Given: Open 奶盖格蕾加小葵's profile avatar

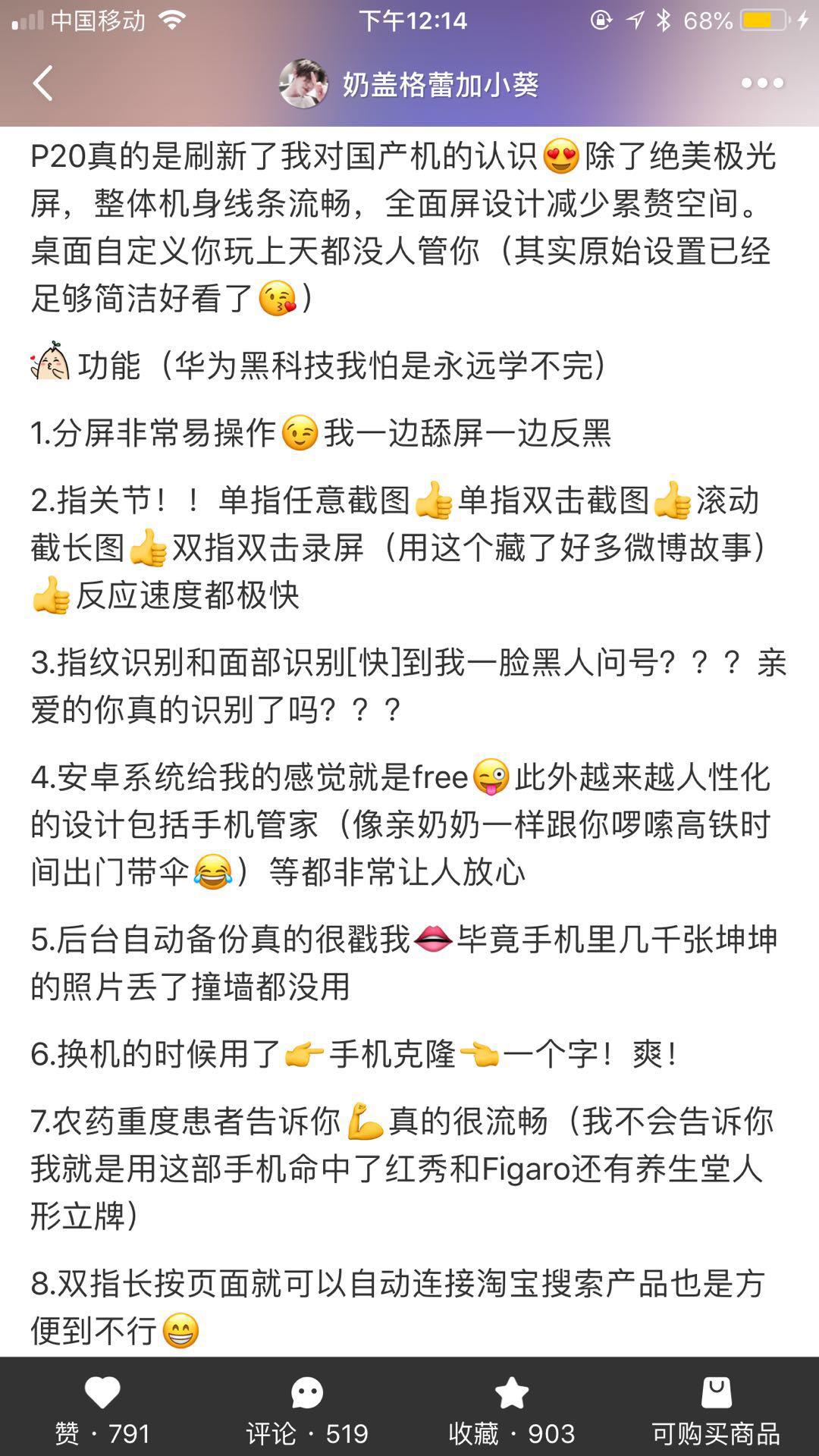Looking at the screenshot, I should (x=303, y=83).
